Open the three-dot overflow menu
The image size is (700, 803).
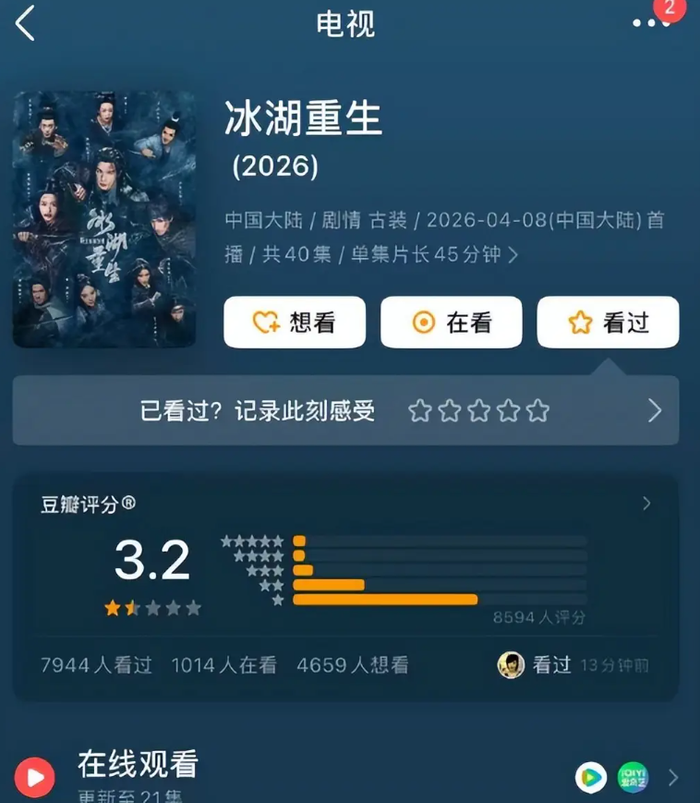[x=649, y=24]
